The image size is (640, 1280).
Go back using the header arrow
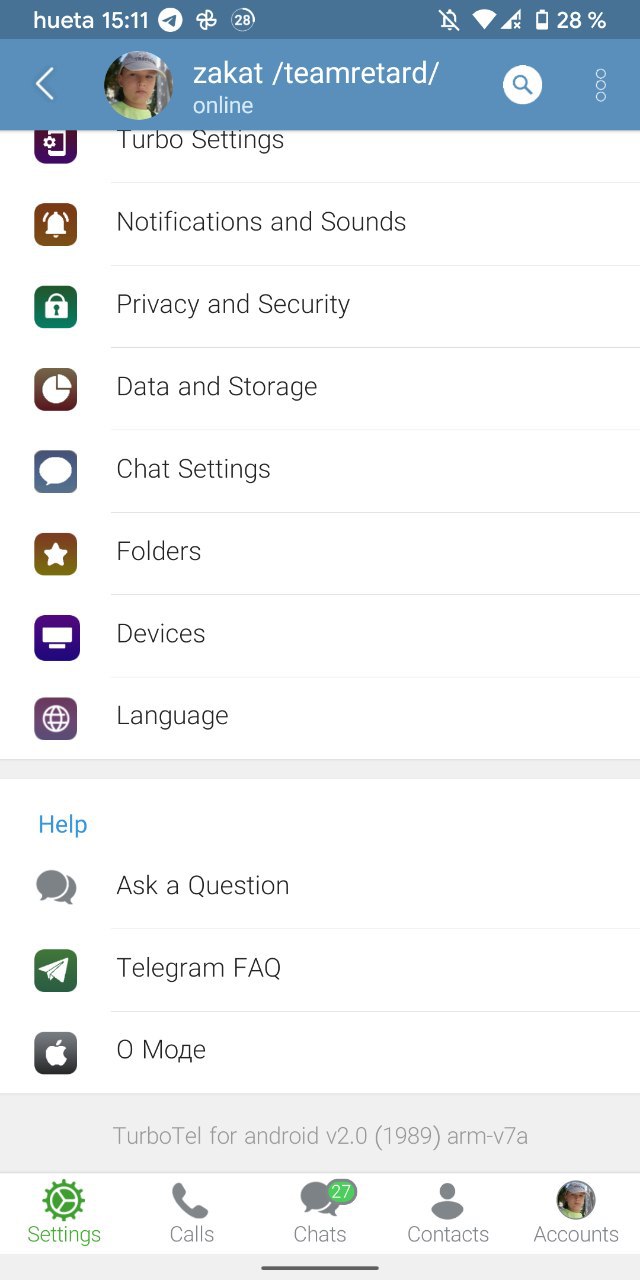tap(45, 85)
